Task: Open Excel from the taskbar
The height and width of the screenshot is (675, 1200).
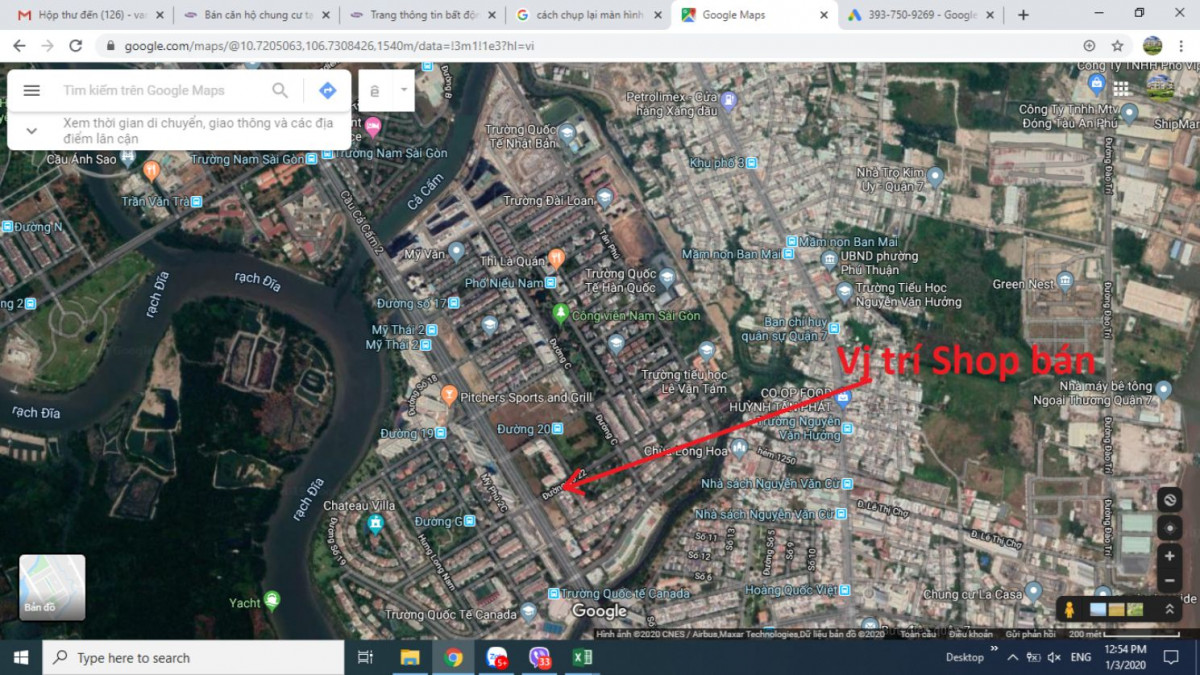Action: pyautogui.click(x=583, y=657)
